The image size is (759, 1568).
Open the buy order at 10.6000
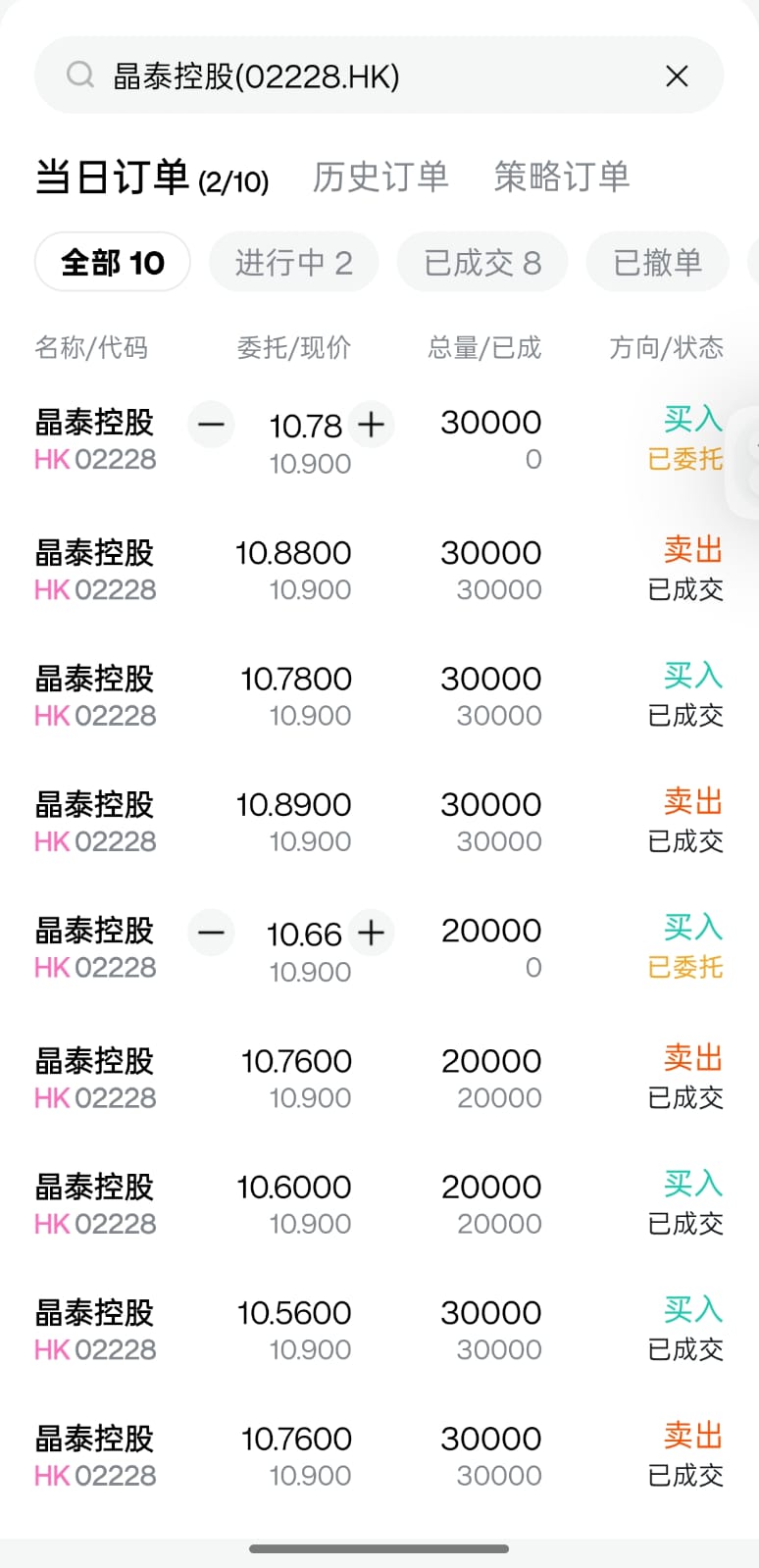coord(379,1204)
